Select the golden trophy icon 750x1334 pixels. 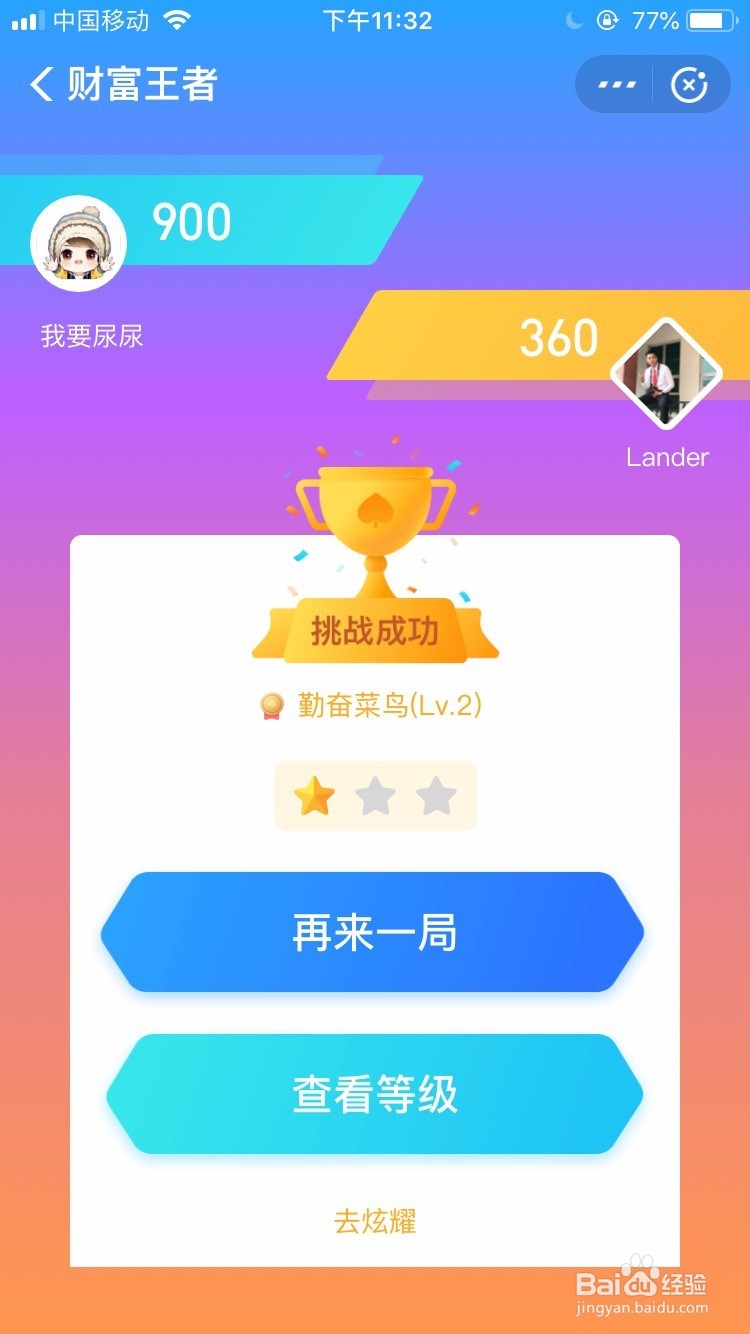click(x=373, y=520)
